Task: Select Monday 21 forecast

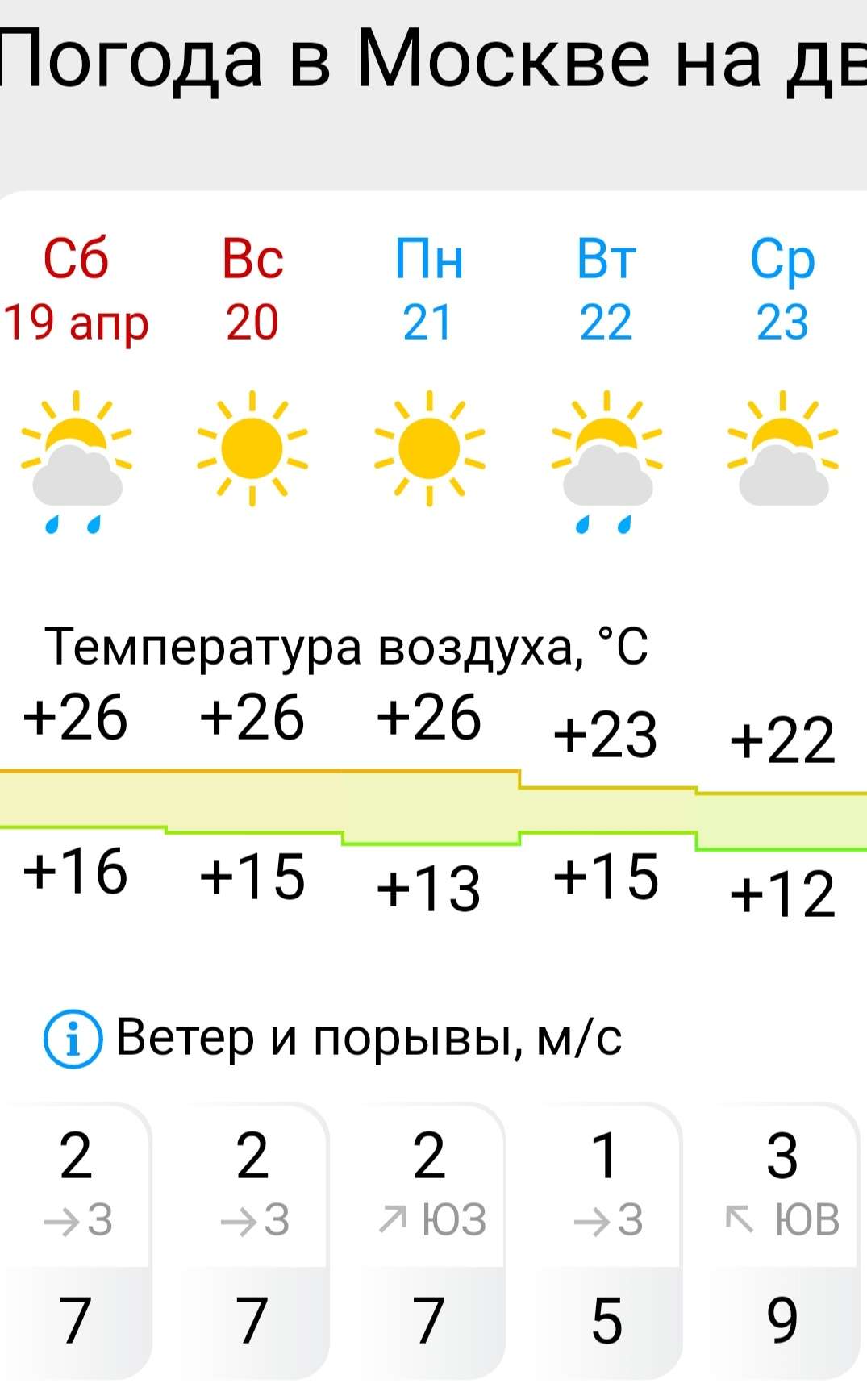Action: coord(429,290)
